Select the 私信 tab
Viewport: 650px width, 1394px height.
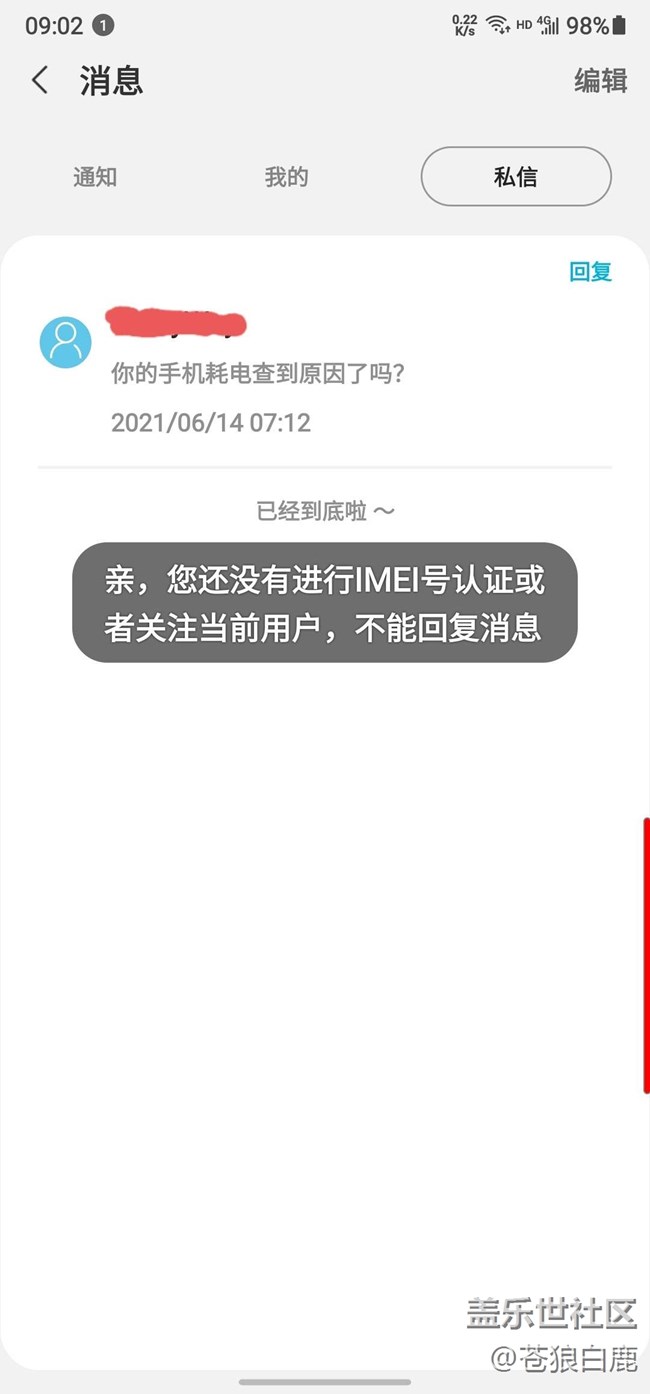515,177
